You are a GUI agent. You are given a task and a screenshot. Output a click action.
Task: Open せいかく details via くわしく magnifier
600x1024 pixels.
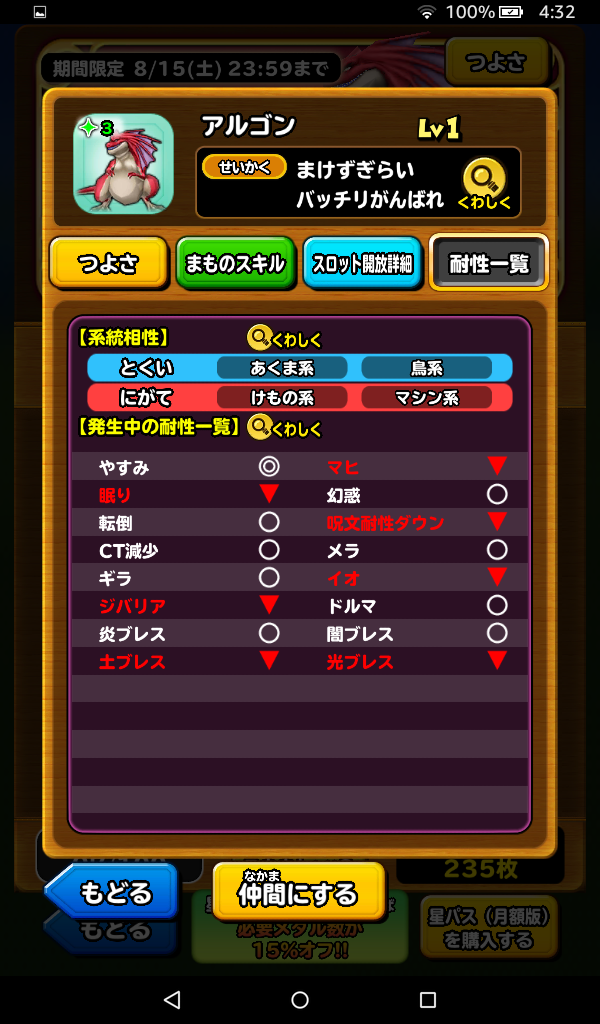[x=484, y=183]
